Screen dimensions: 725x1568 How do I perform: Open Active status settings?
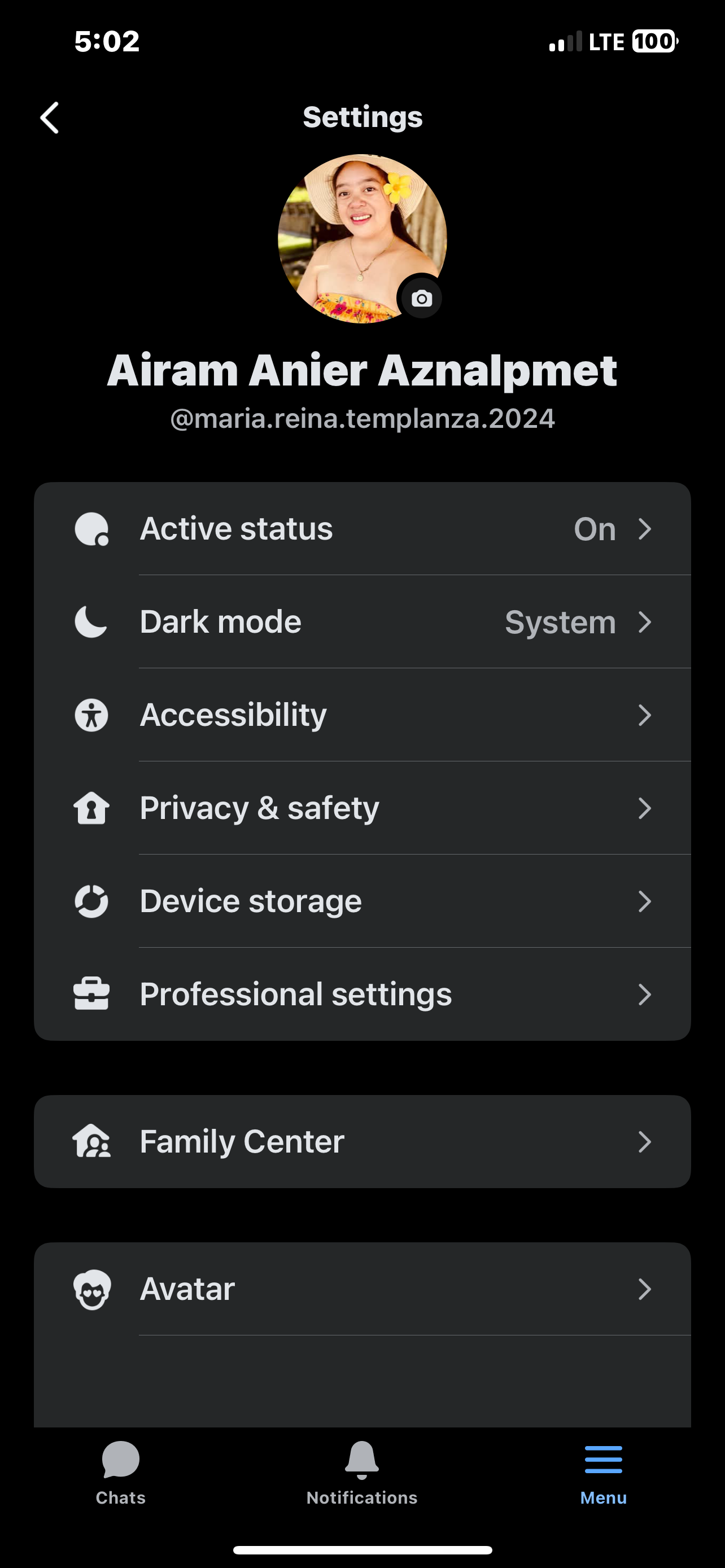tap(362, 528)
